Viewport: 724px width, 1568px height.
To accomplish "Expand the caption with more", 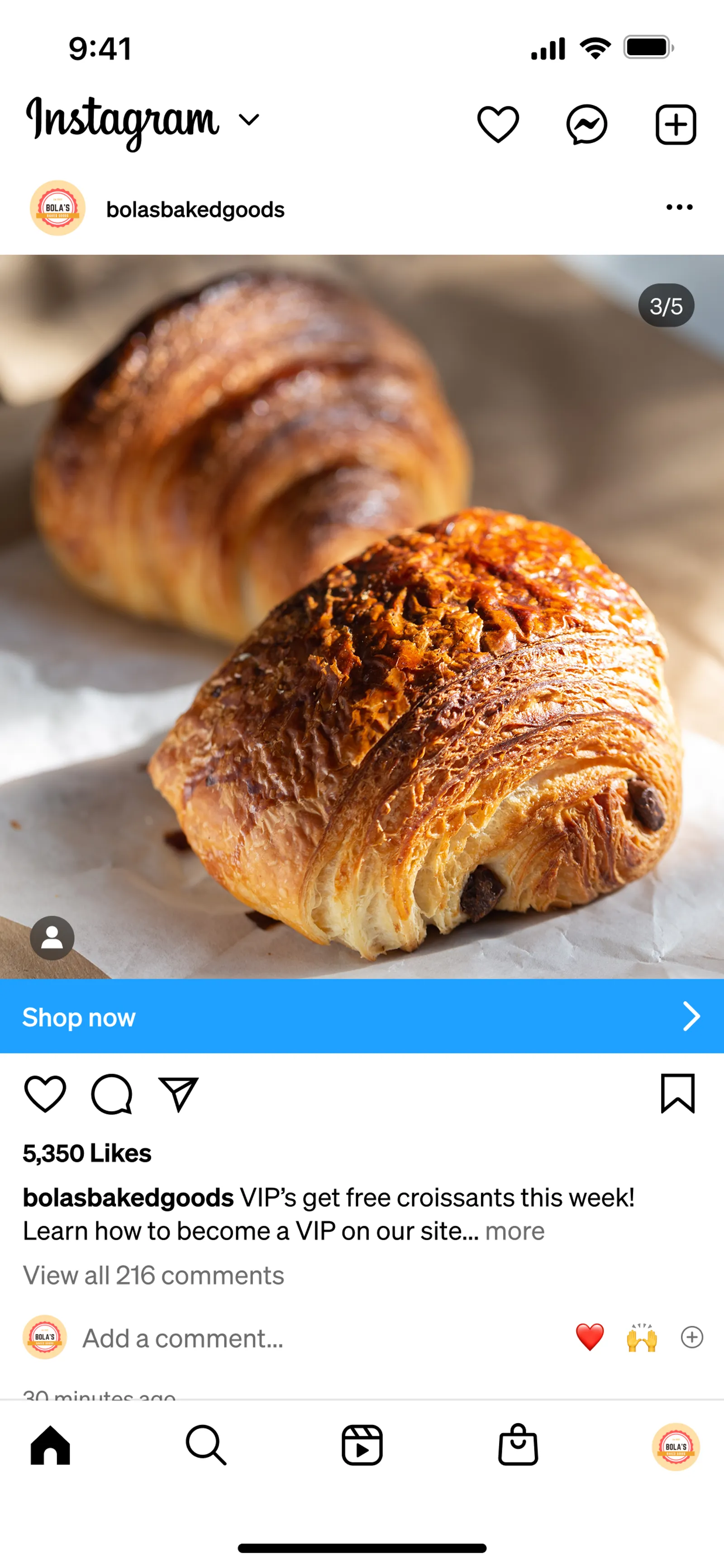I will point(514,1231).
